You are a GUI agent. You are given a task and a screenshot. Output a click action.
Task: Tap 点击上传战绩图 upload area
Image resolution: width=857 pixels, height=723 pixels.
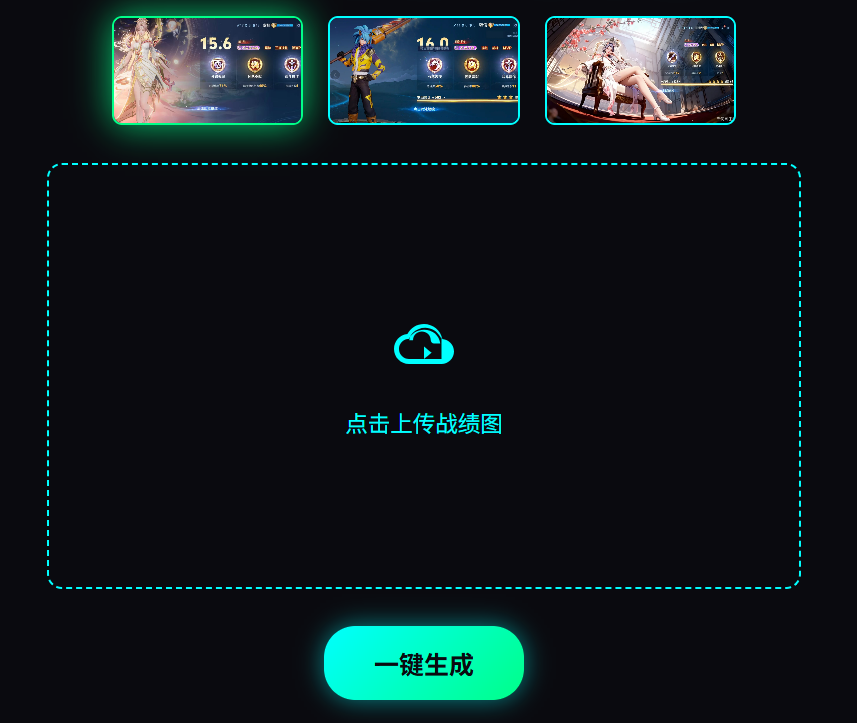(x=423, y=376)
